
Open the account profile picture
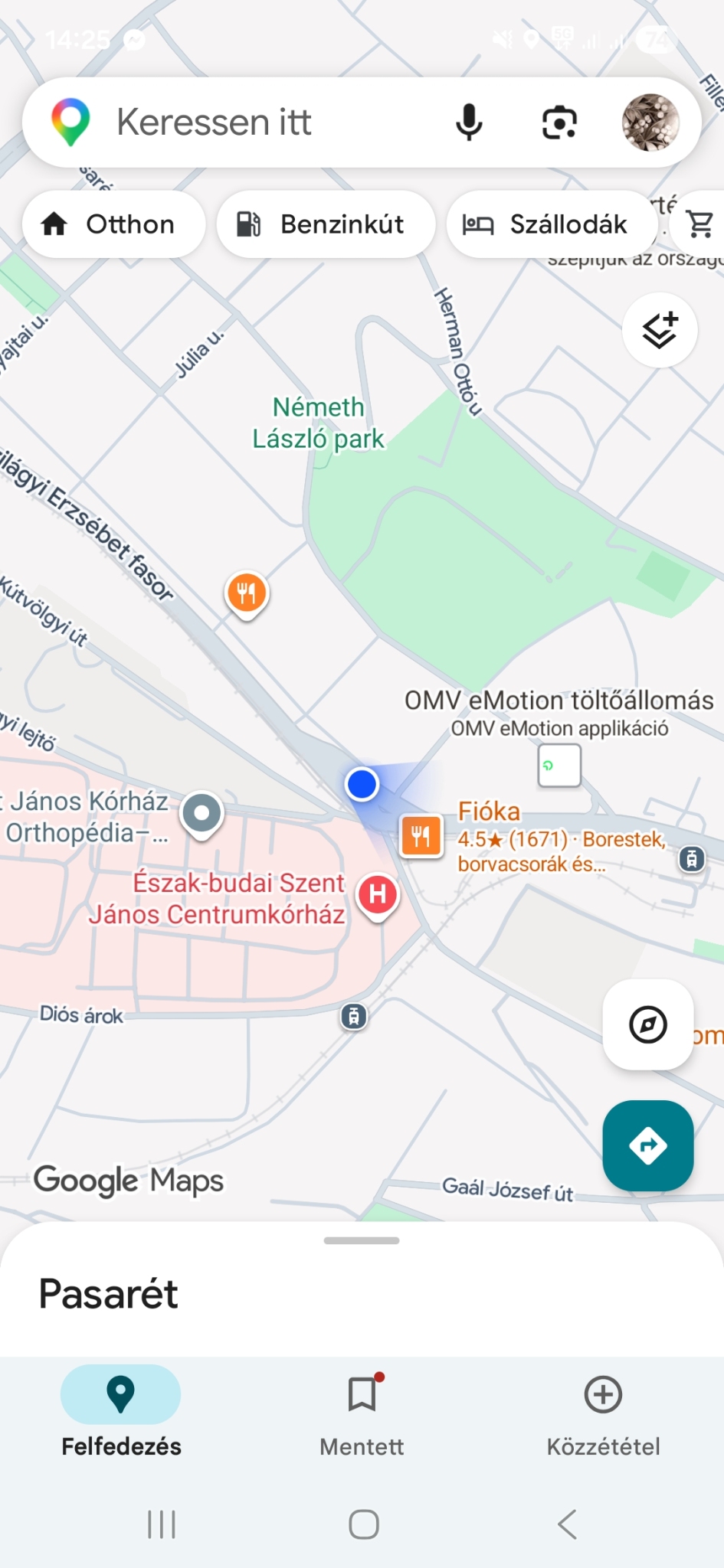tap(650, 122)
